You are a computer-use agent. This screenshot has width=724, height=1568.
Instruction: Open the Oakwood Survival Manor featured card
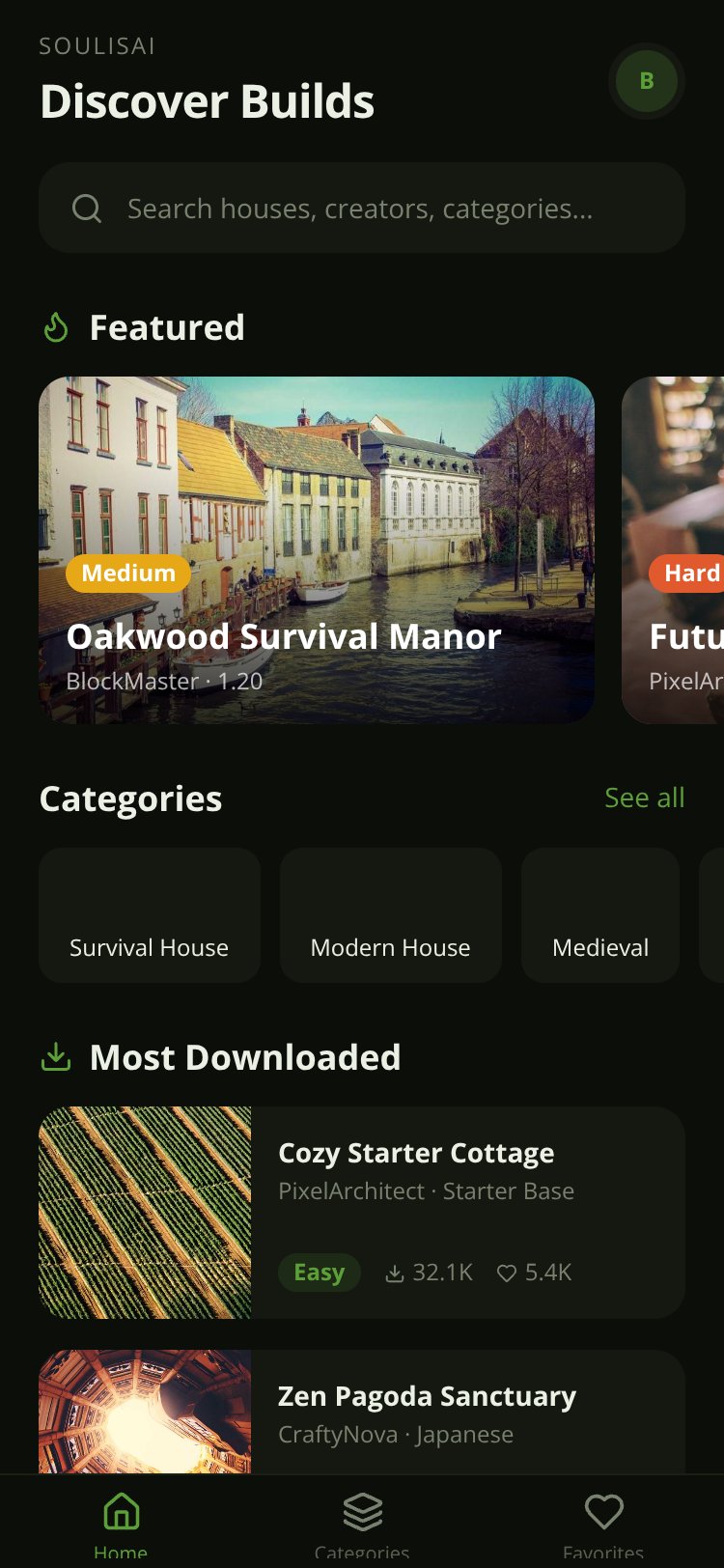(x=317, y=550)
